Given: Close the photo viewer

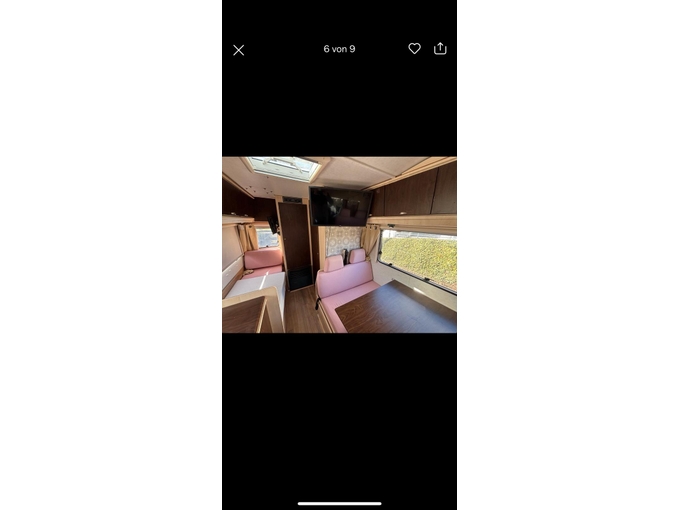Looking at the screenshot, I should pos(238,50).
